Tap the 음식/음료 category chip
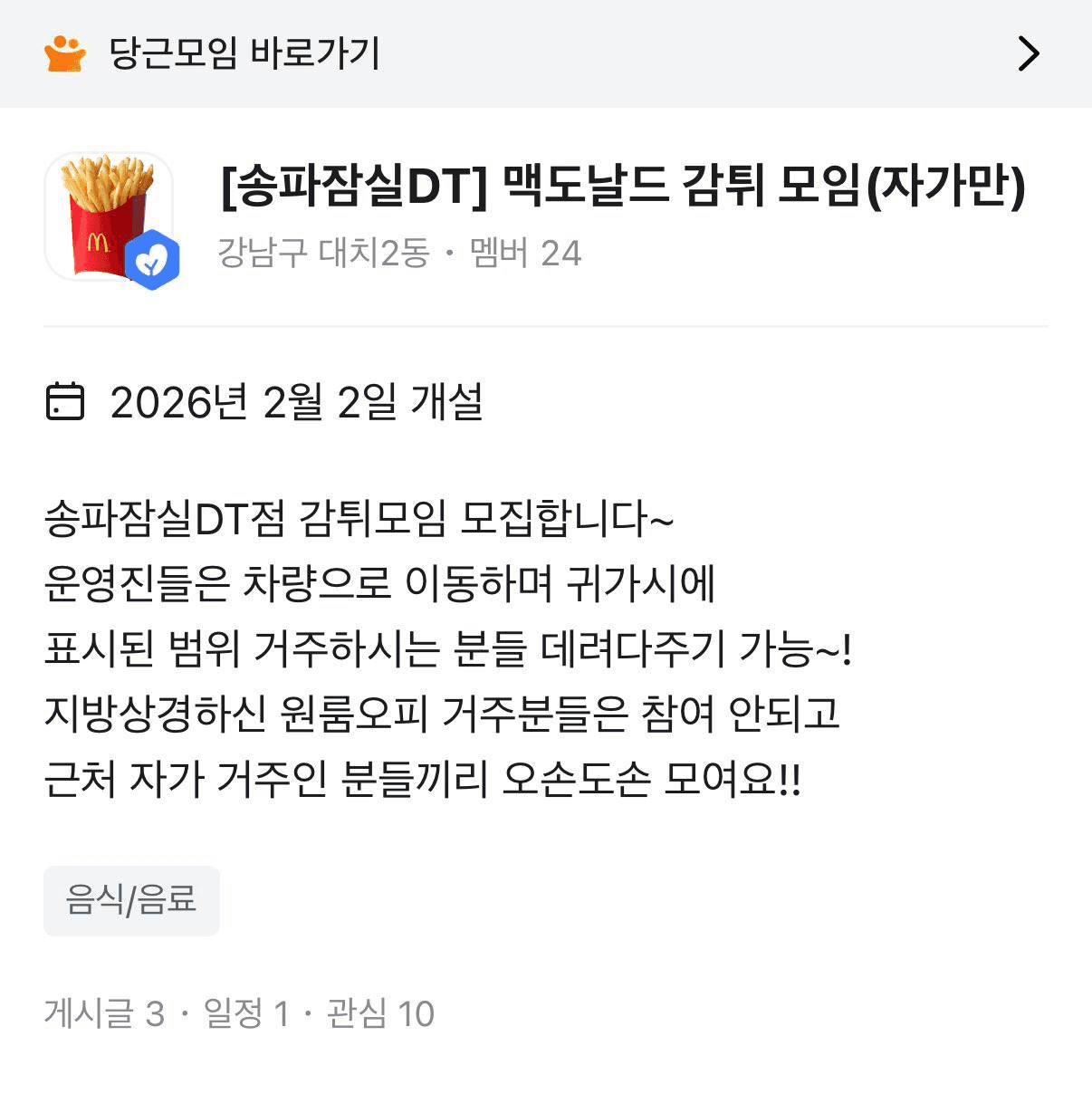This screenshot has width=1092, height=1113. click(131, 900)
